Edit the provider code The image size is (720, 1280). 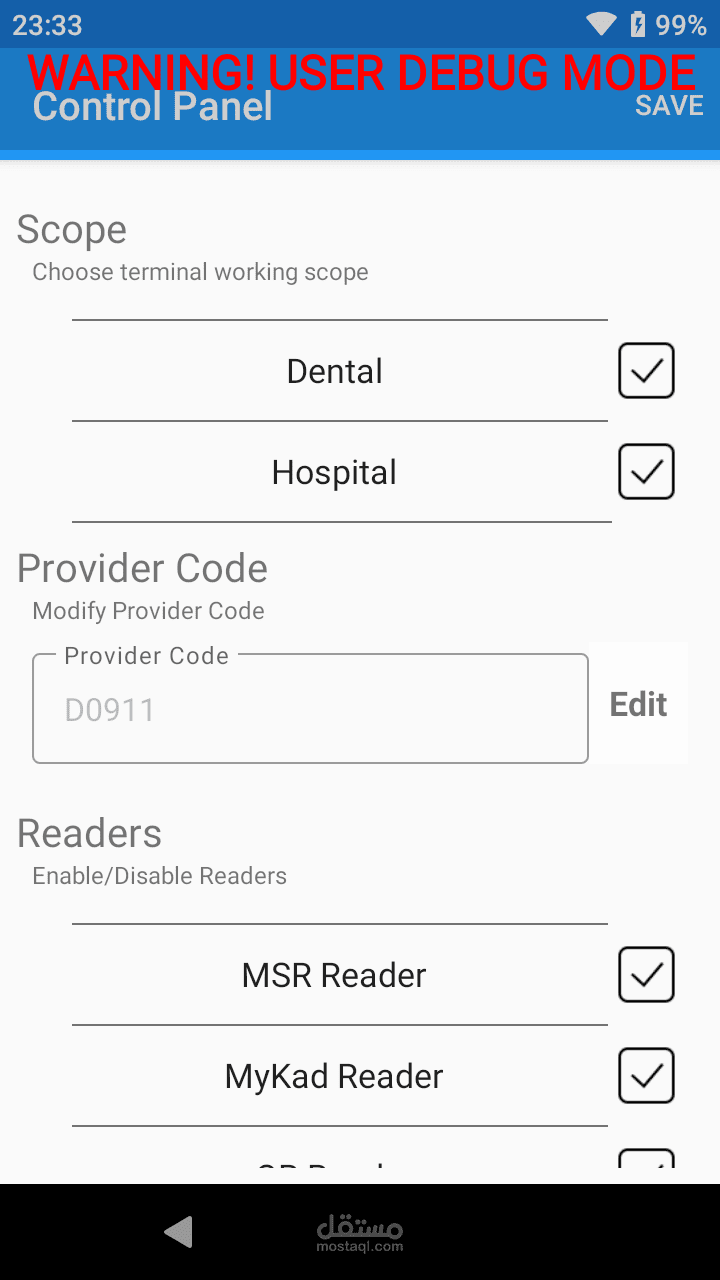click(x=638, y=704)
